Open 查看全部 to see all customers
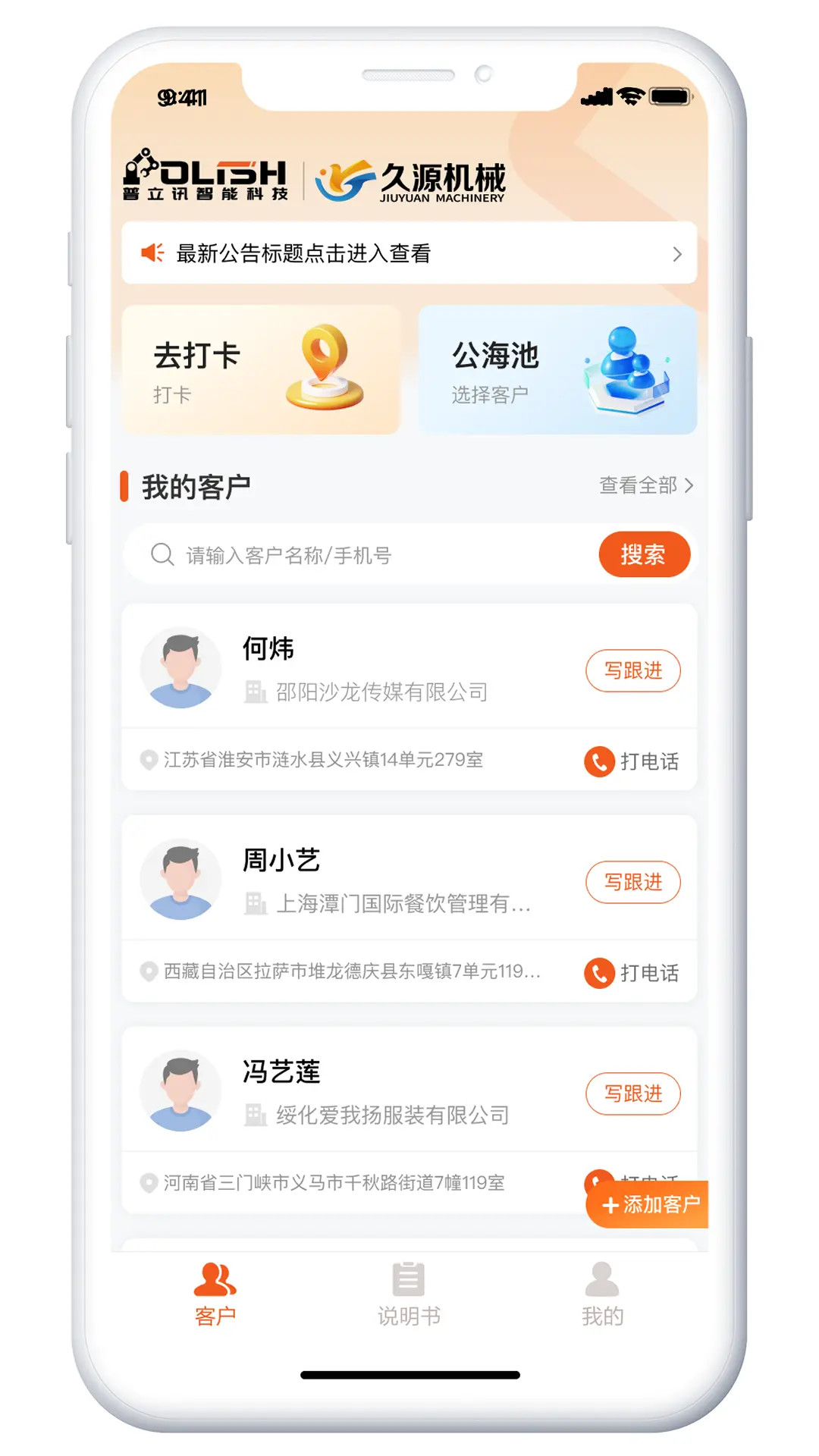 (638, 485)
